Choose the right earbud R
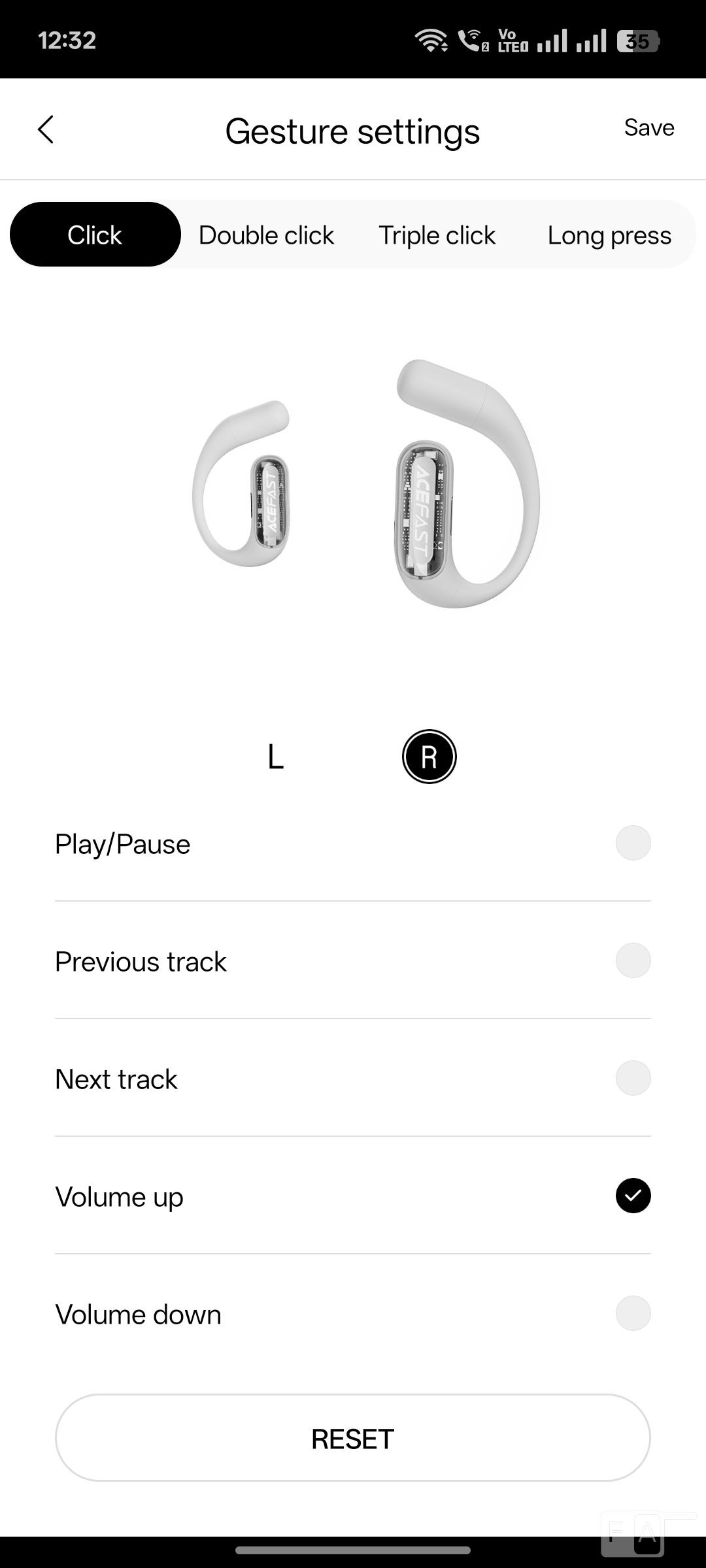 click(429, 757)
